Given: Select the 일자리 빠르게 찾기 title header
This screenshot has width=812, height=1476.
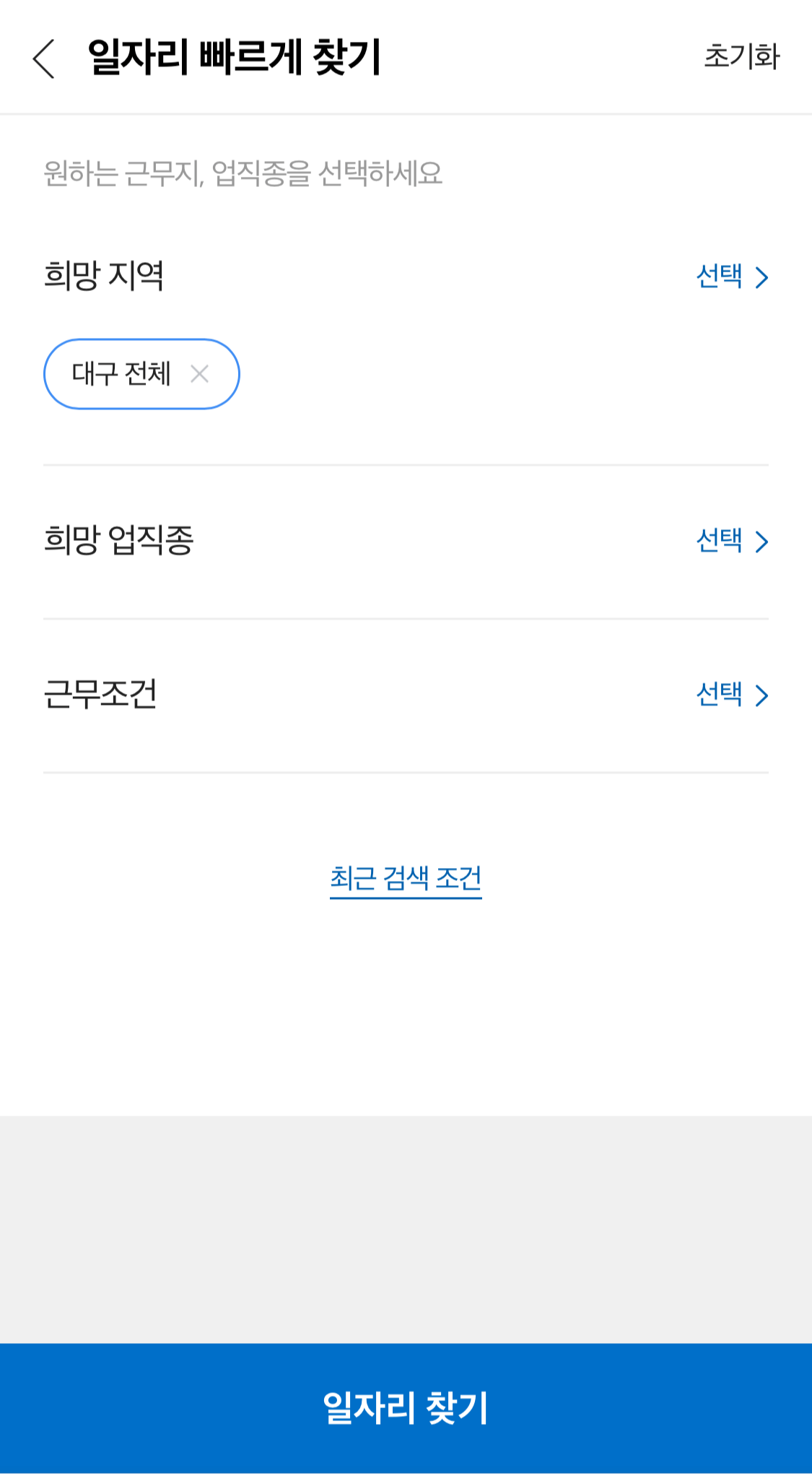Looking at the screenshot, I should [235, 56].
